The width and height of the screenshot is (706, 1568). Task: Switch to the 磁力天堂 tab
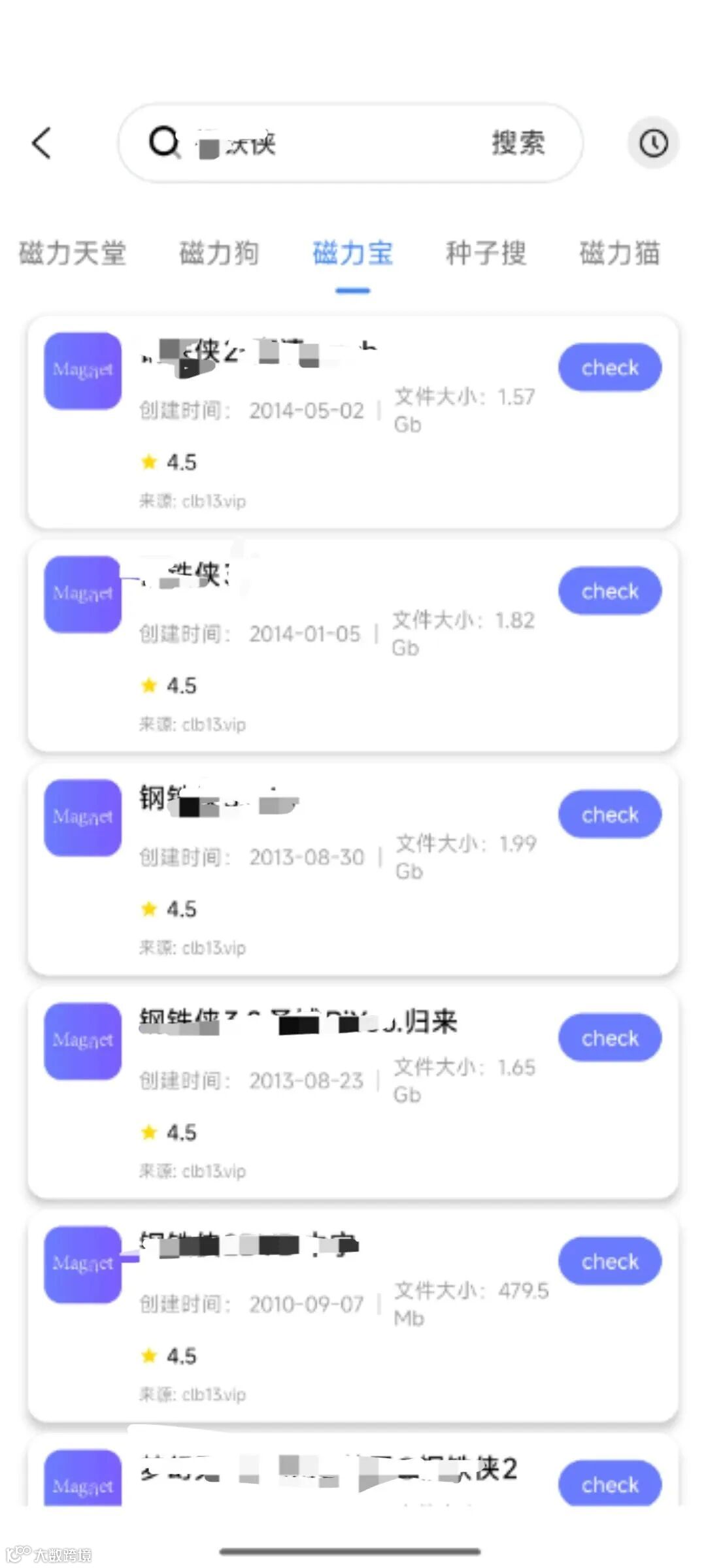72,253
